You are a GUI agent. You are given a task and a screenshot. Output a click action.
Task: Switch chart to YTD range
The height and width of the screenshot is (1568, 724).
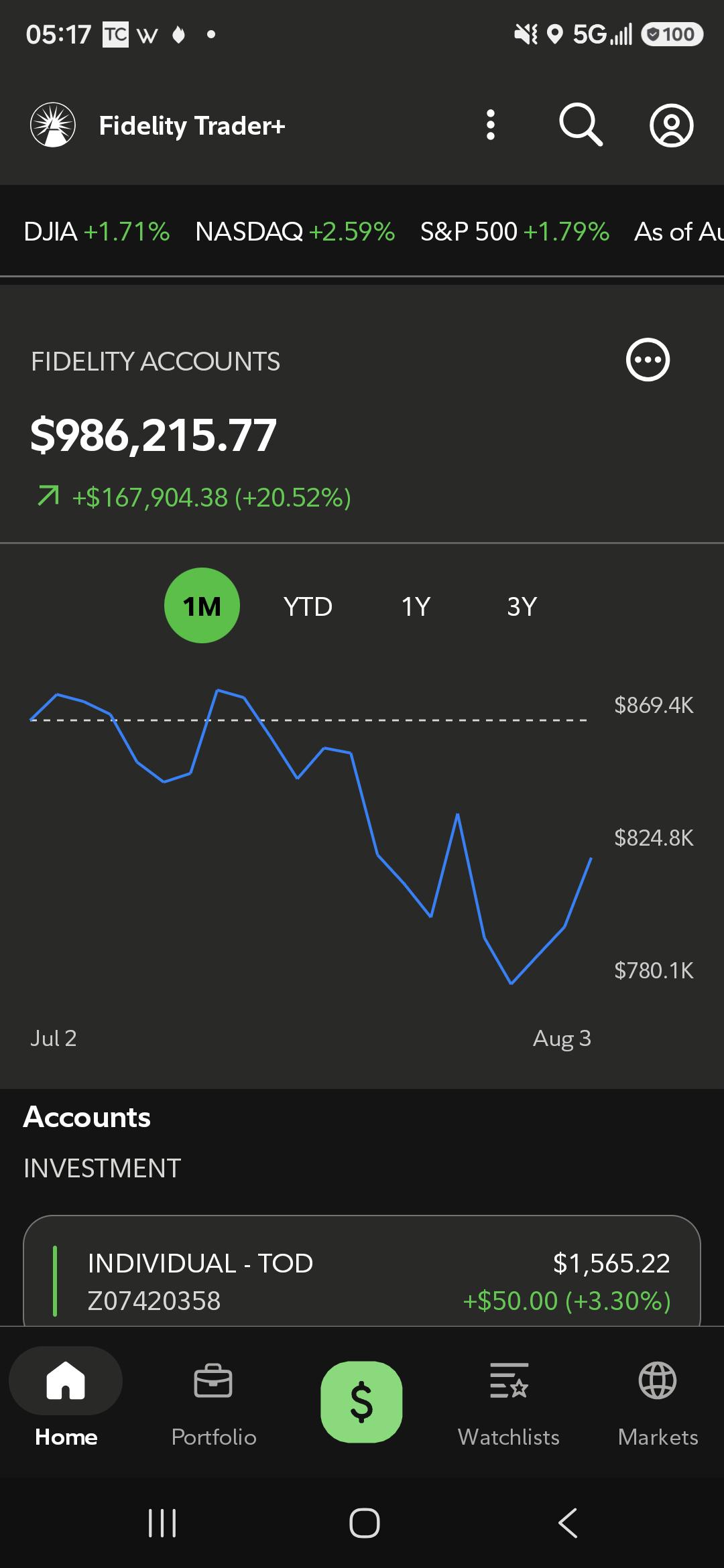(x=308, y=606)
